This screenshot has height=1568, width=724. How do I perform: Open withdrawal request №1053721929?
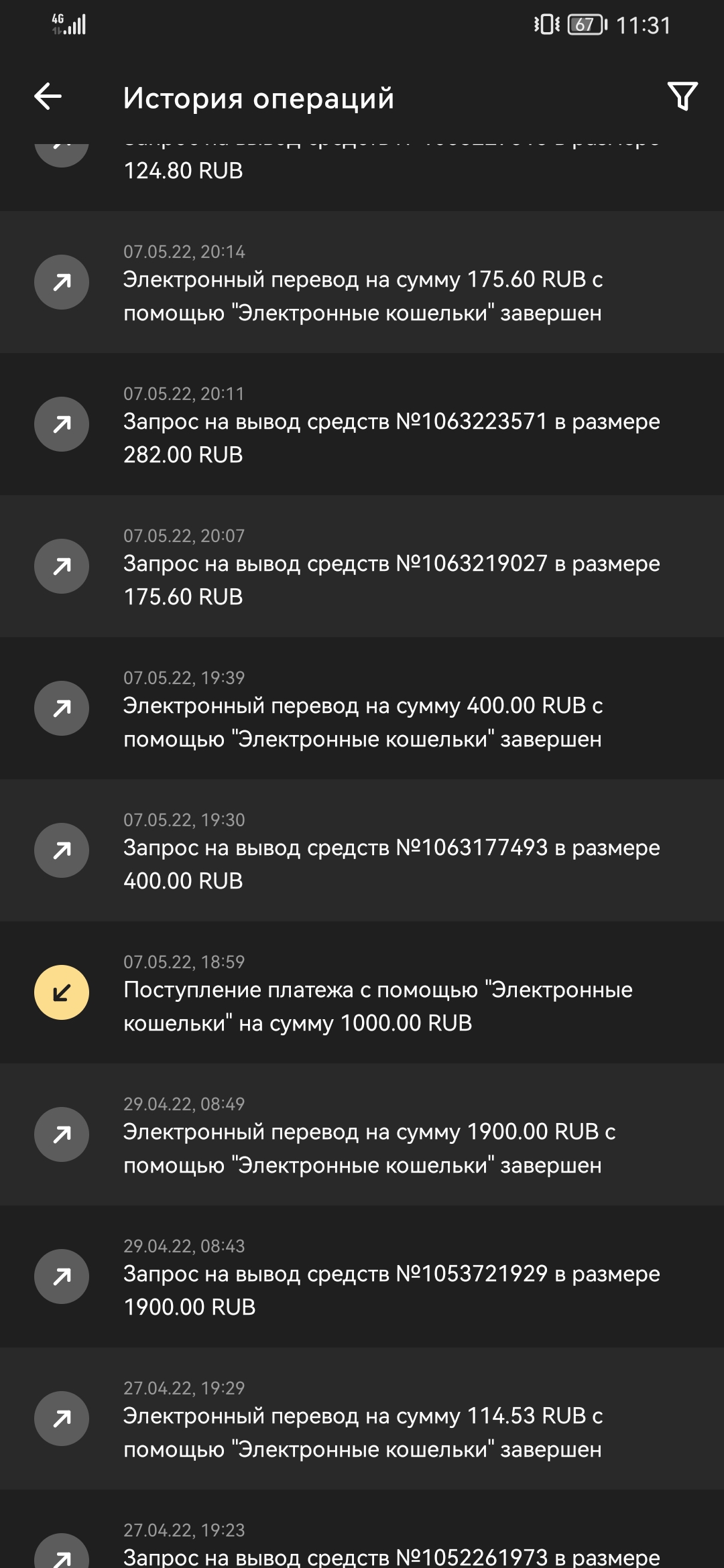362,1277
